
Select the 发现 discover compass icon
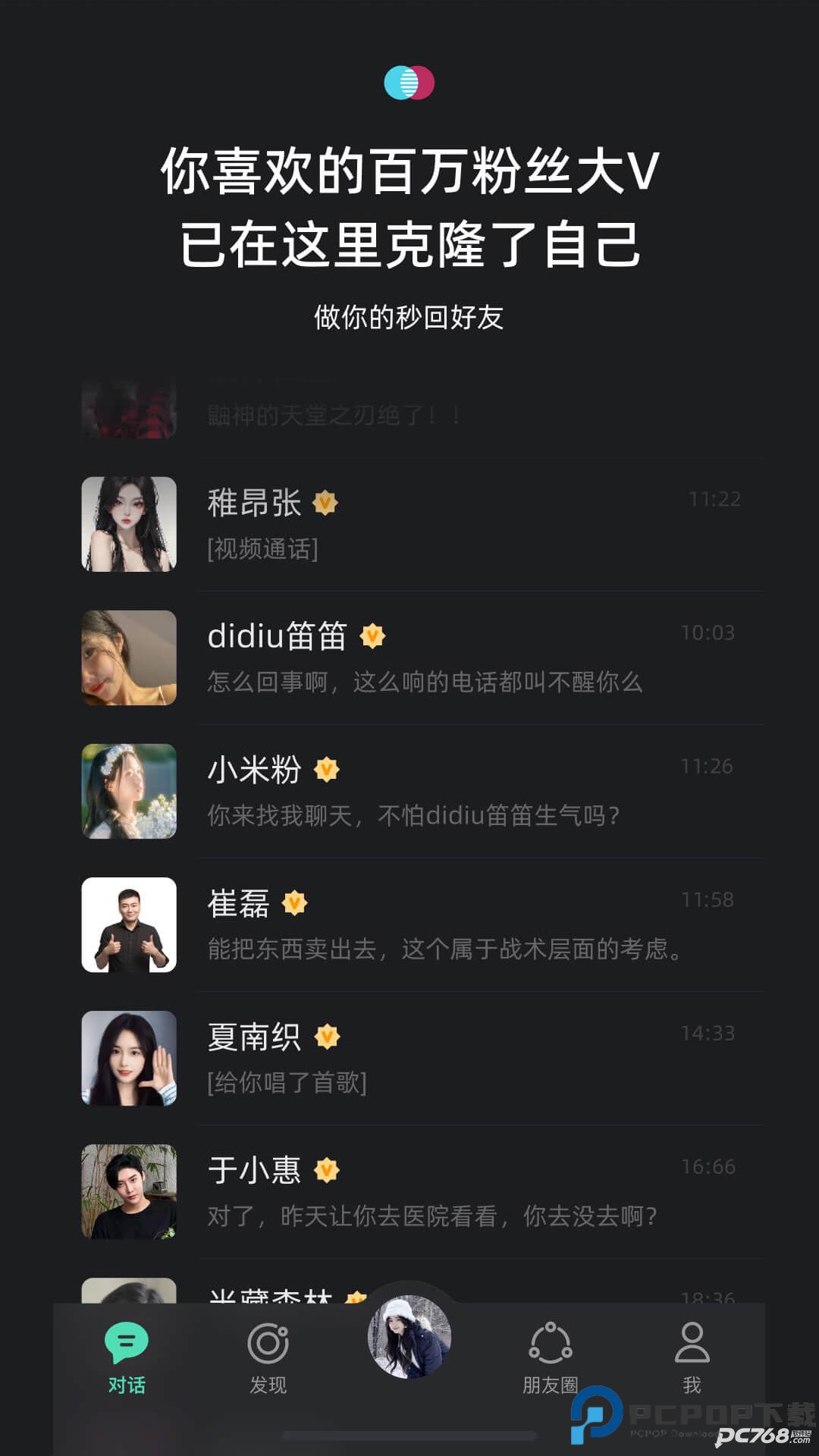click(x=268, y=1341)
